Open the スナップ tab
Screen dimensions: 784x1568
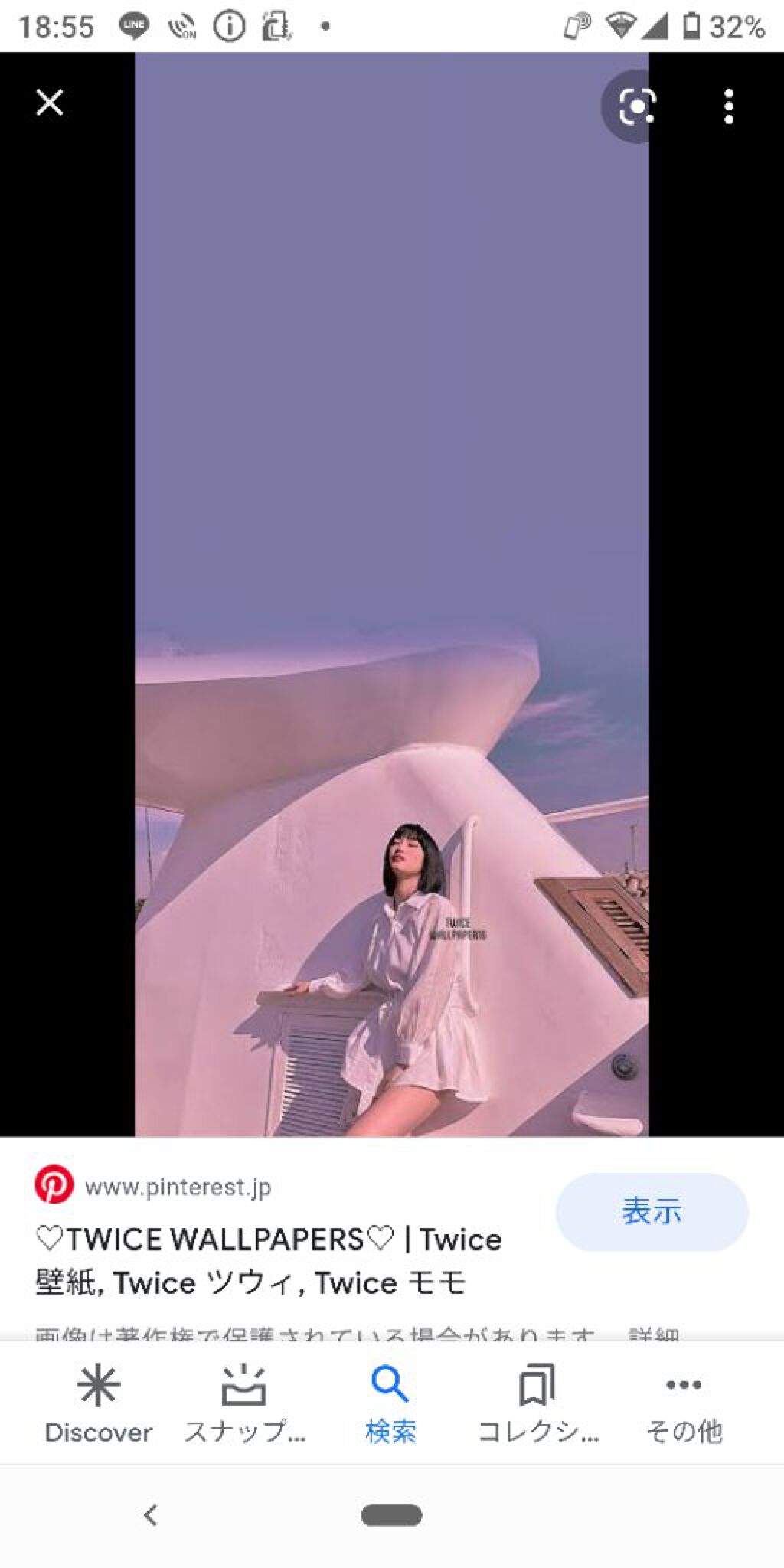pos(244,1406)
